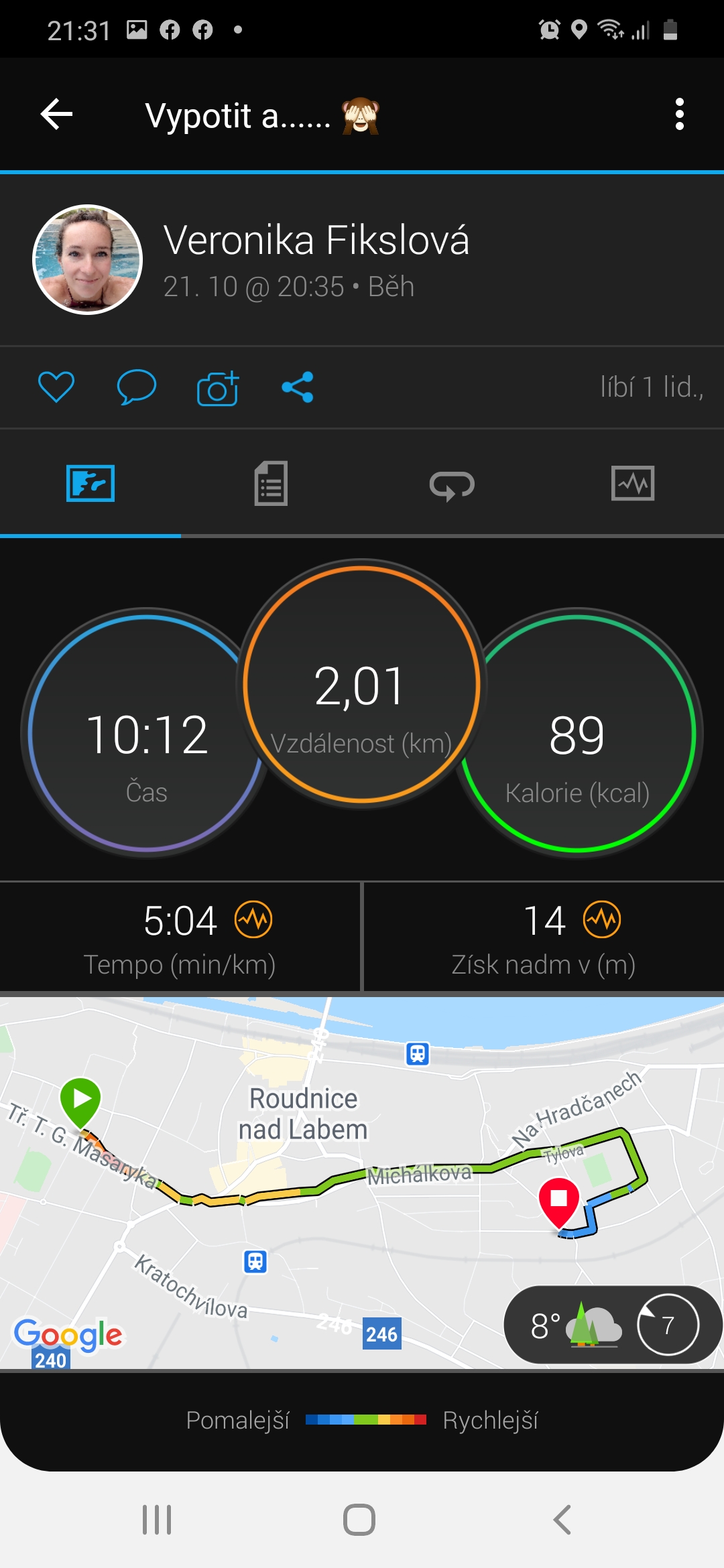Viewport: 724px width, 1568px height.
Task: Switch to the laps tab
Action: coord(452,483)
